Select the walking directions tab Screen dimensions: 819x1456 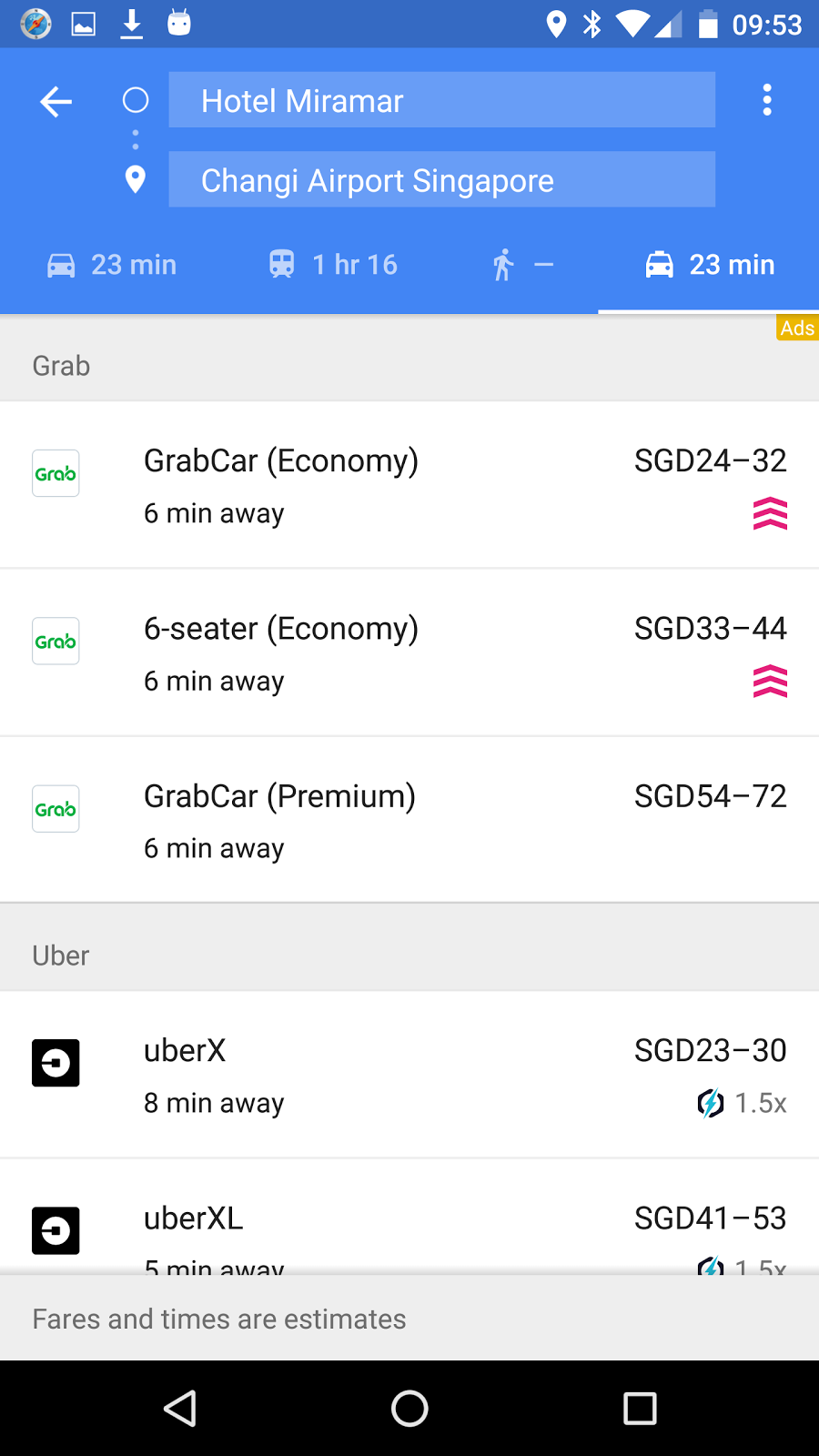coord(522,265)
